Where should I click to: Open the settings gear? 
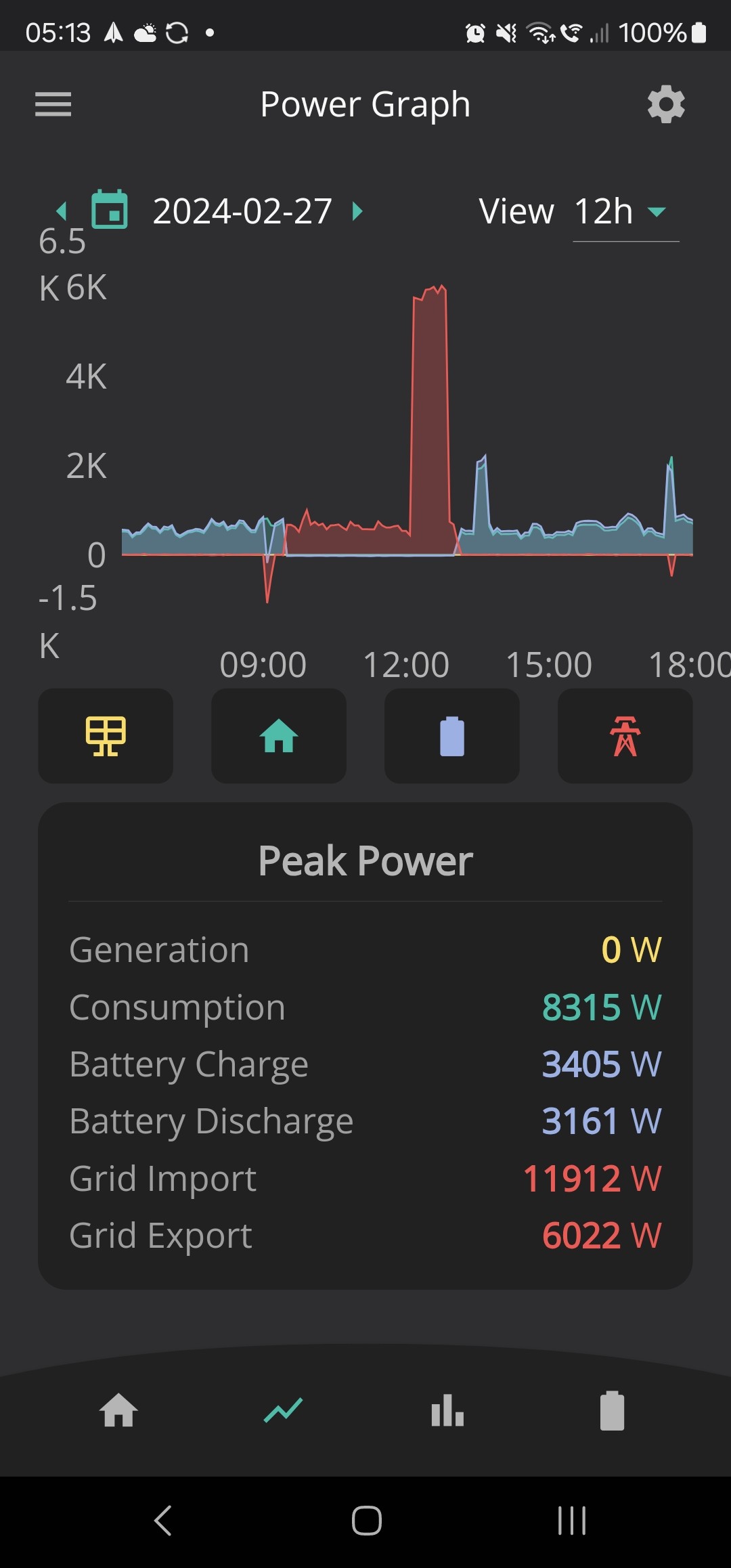click(666, 104)
